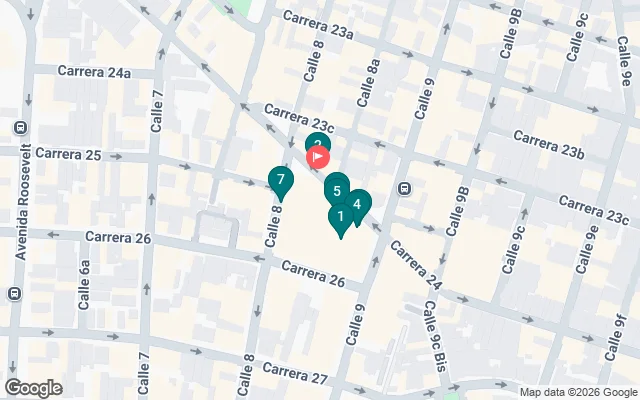
Task: Select map pin number 7
Action: click(281, 181)
